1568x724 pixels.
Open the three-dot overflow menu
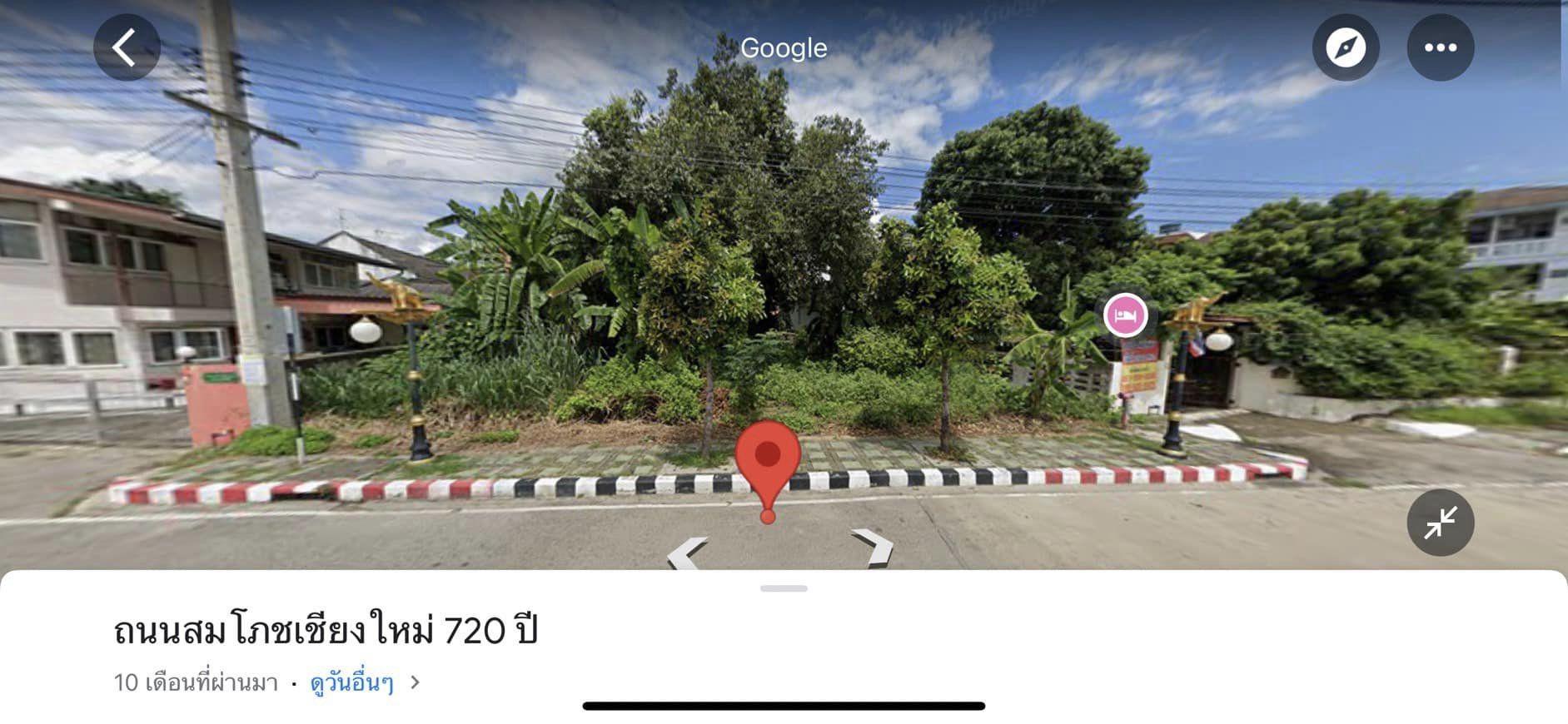1440,47
